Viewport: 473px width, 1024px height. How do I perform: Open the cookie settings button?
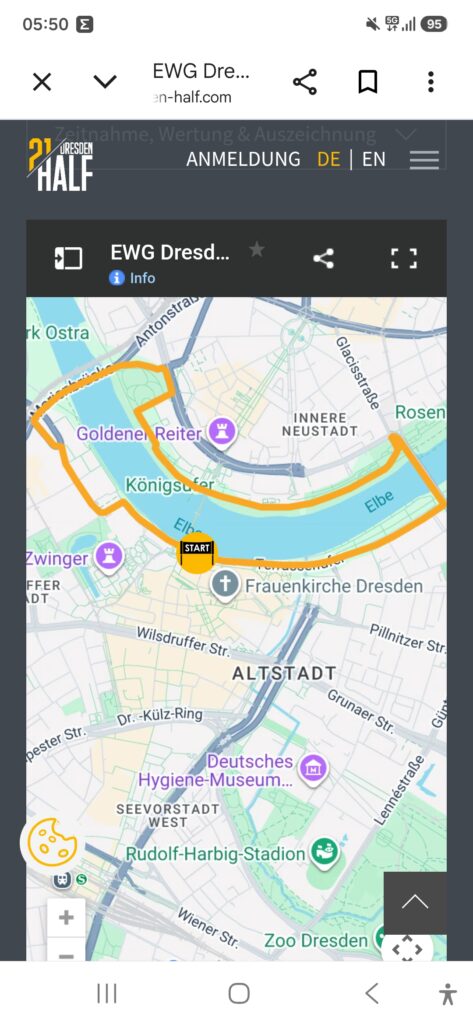tap(49, 844)
